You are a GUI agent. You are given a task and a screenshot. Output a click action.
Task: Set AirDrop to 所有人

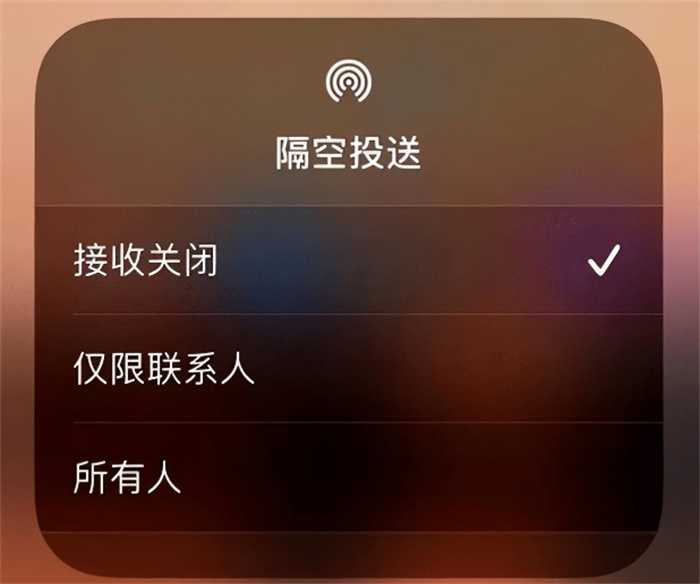click(127, 478)
